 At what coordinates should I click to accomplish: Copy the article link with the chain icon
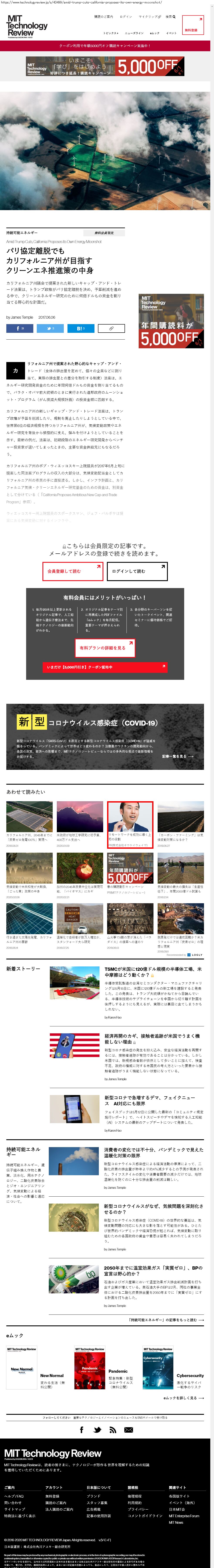111,328
